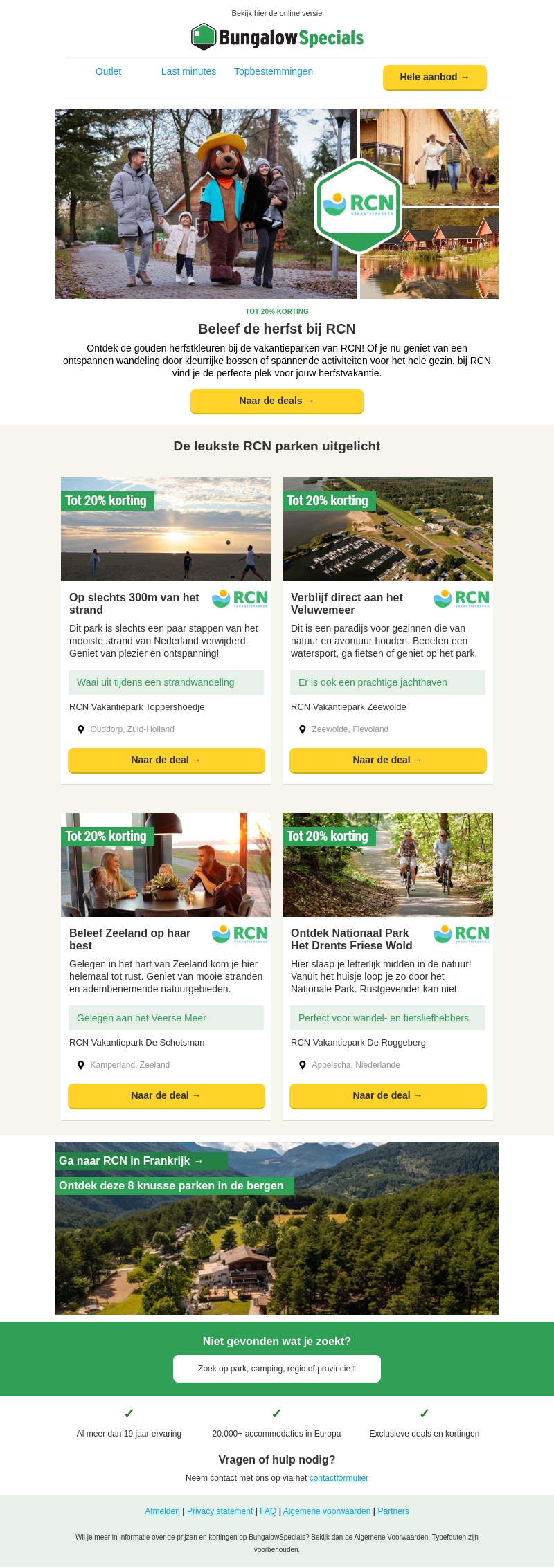View Algemene voorwaarden
Screen dimensions: 554x1568
click(x=327, y=1511)
